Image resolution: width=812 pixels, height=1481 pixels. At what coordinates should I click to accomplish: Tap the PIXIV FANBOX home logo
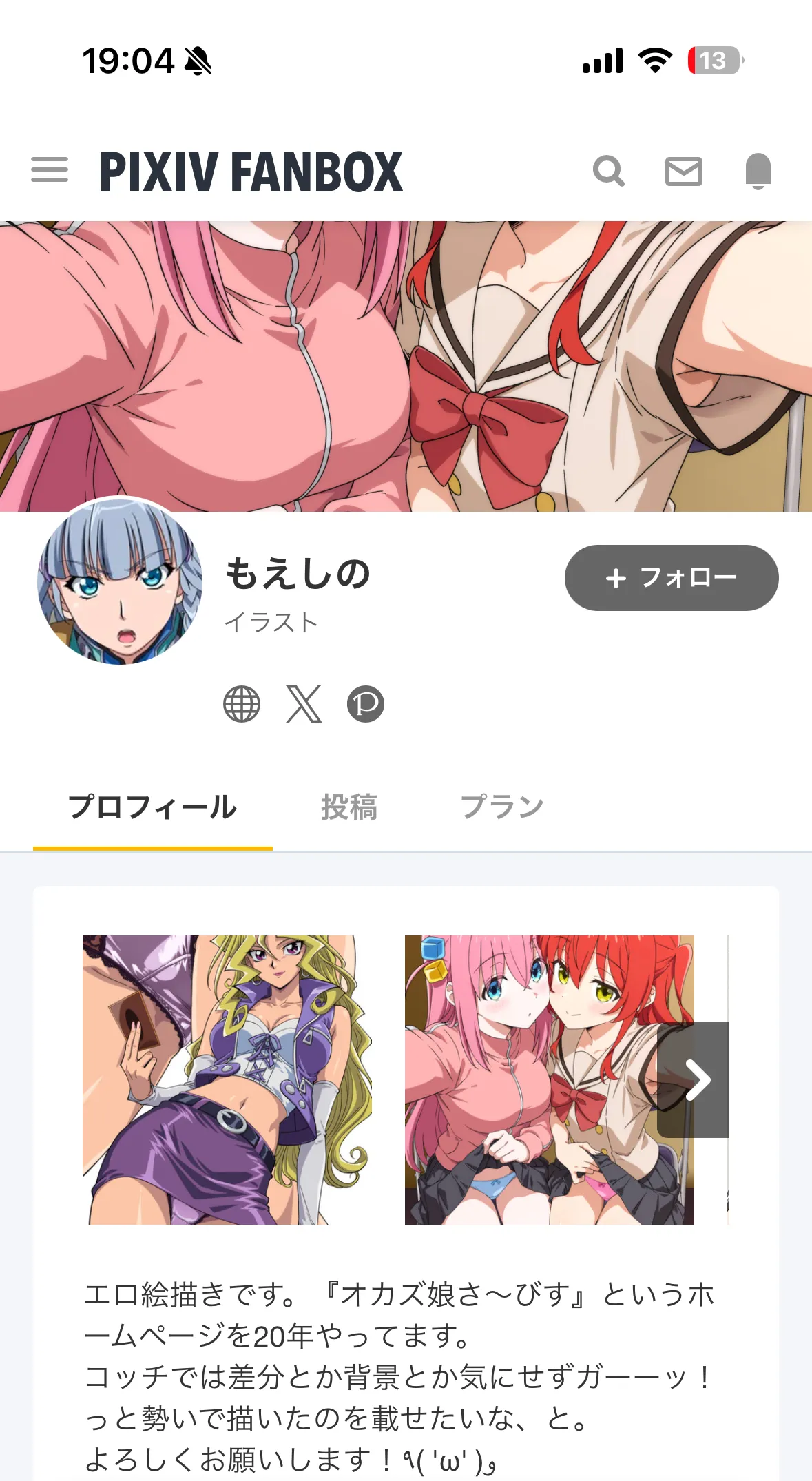pyautogui.click(x=251, y=172)
